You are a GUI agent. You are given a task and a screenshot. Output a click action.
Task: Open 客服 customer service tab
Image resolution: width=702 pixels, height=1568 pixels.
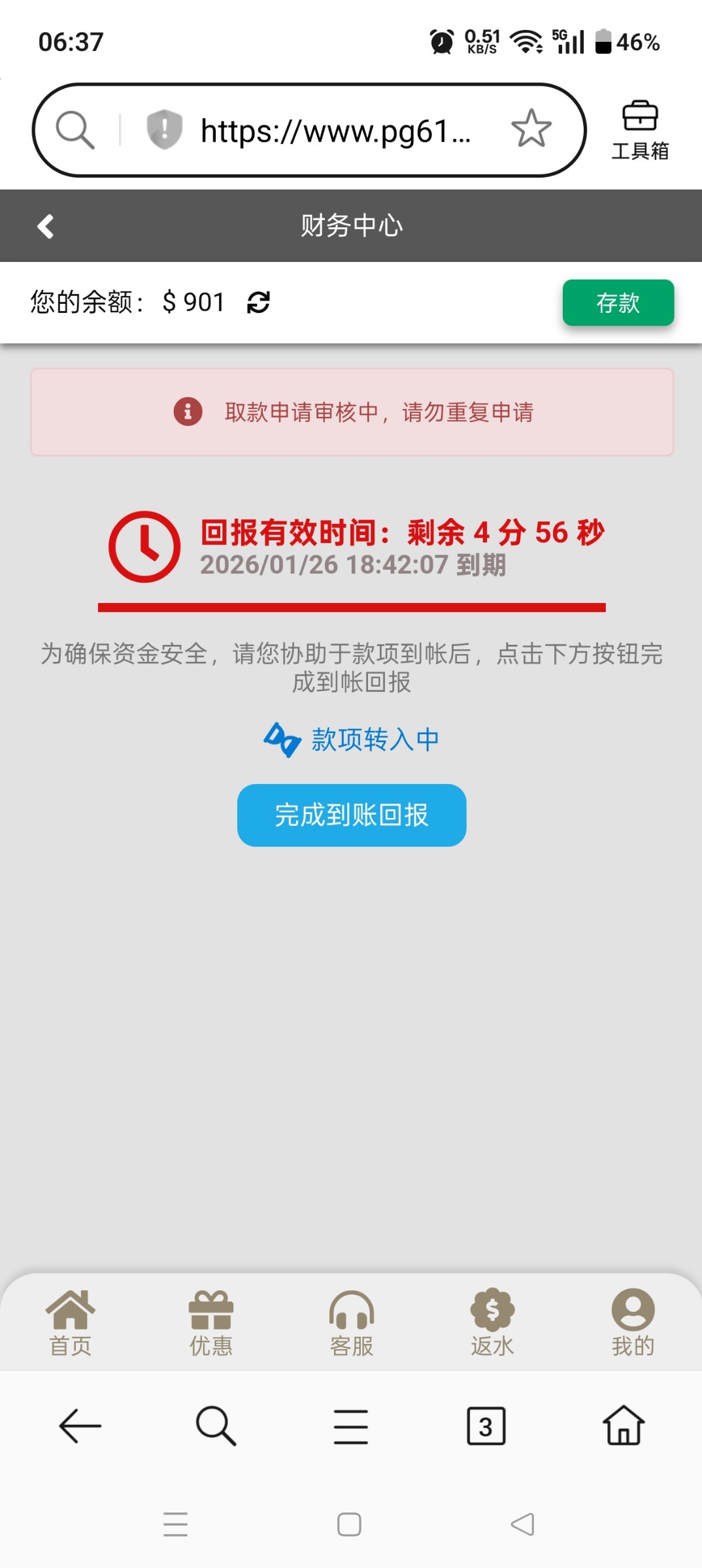[x=352, y=1323]
